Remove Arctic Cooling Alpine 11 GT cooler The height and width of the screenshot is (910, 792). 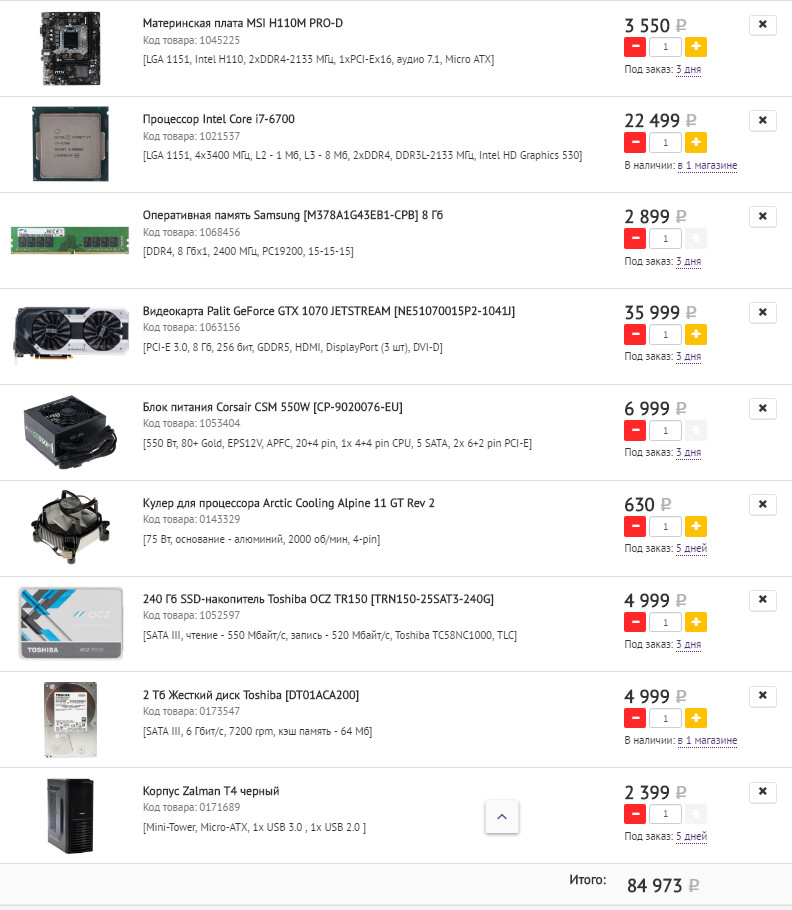tap(762, 504)
